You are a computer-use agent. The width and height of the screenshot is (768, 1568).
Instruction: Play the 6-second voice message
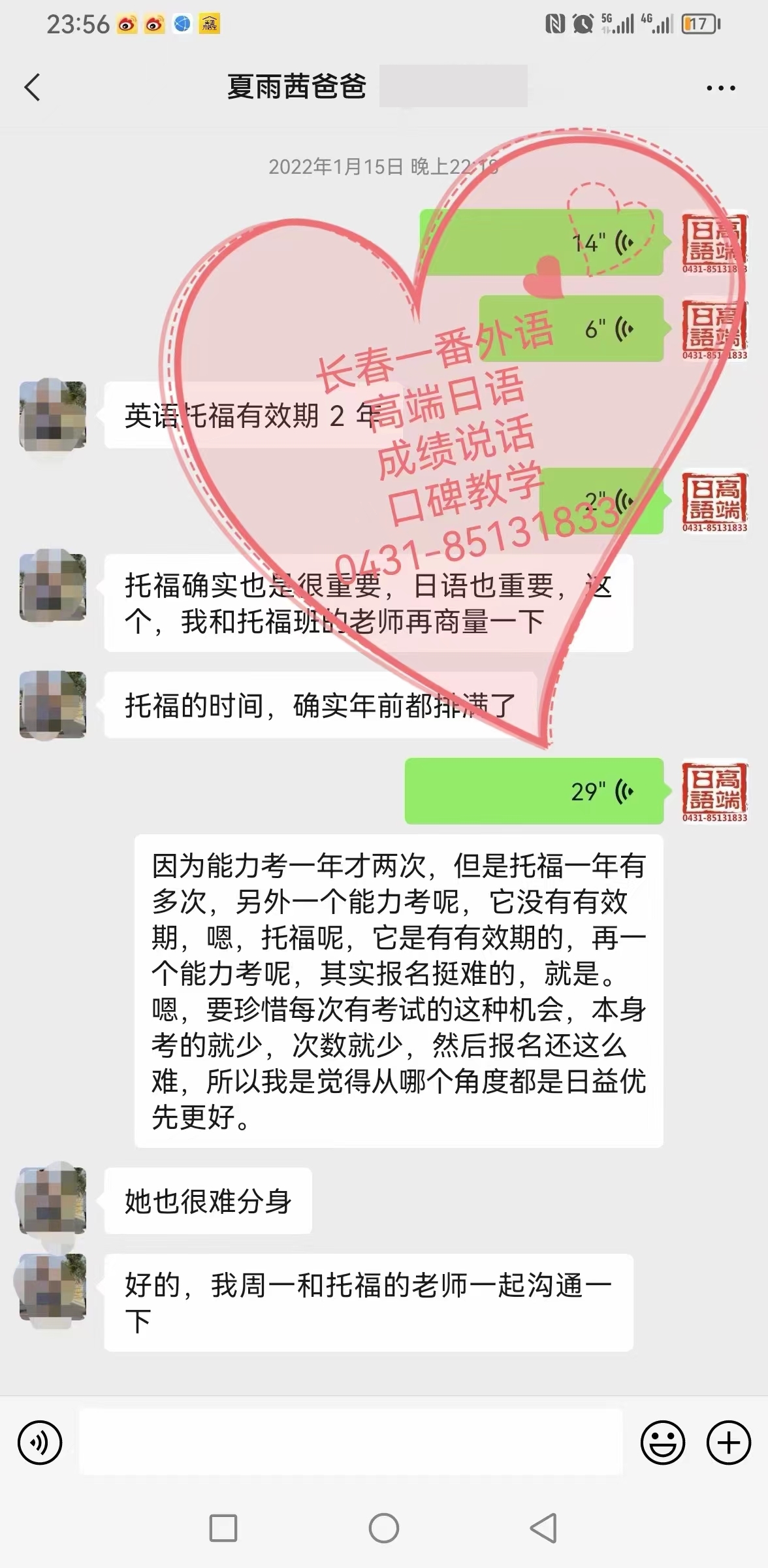point(571,329)
